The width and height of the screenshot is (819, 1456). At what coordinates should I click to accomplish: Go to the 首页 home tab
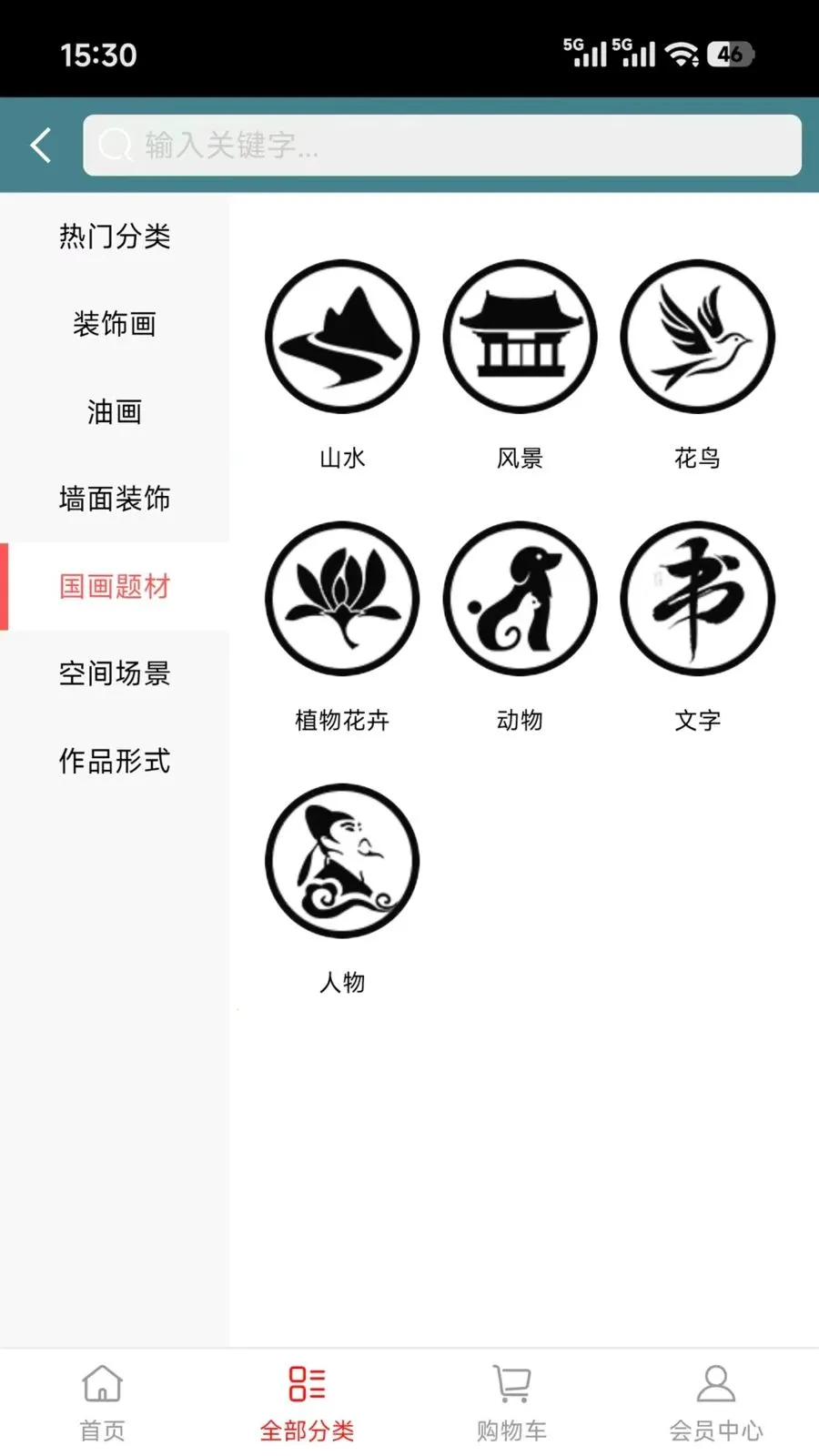102,1403
